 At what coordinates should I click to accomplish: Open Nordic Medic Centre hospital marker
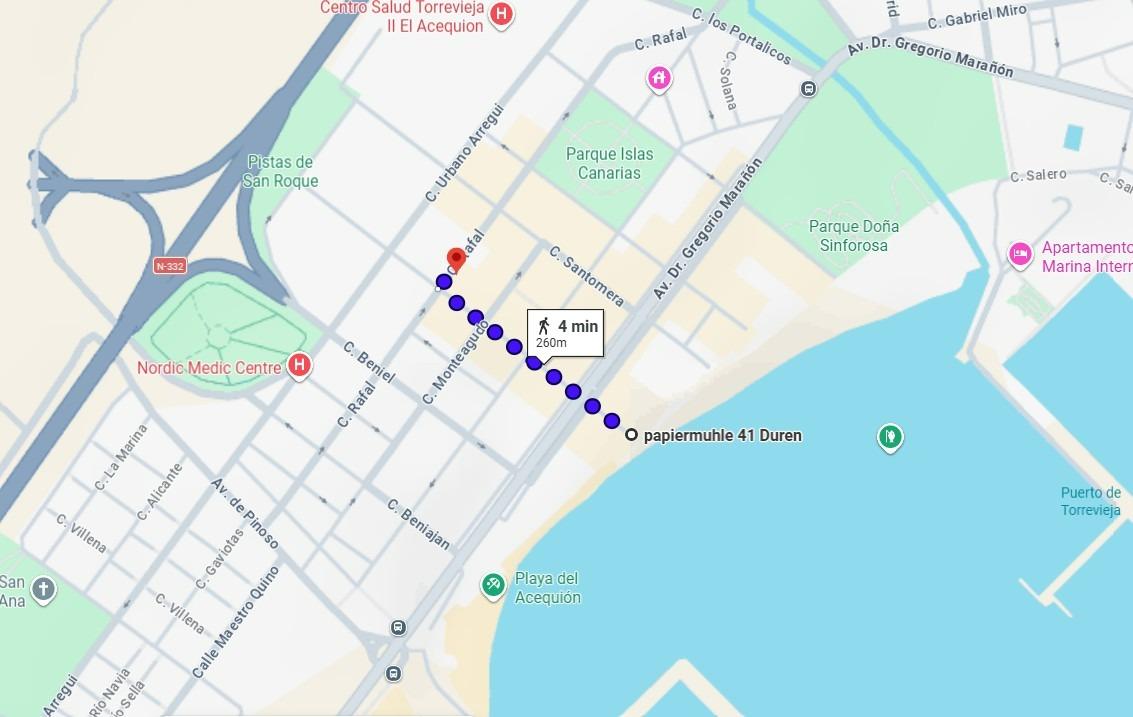(298, 367)
